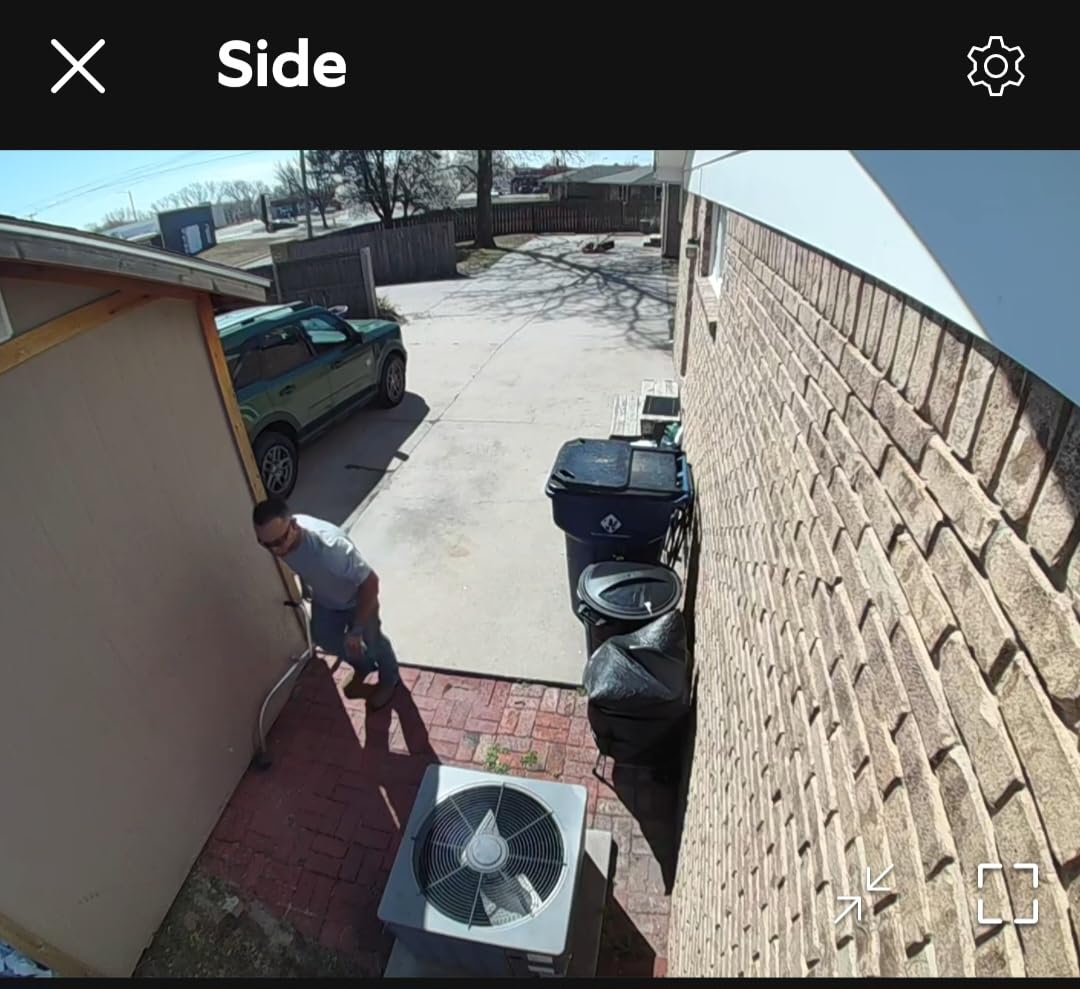Close the Side camera view

pos(78,67)
